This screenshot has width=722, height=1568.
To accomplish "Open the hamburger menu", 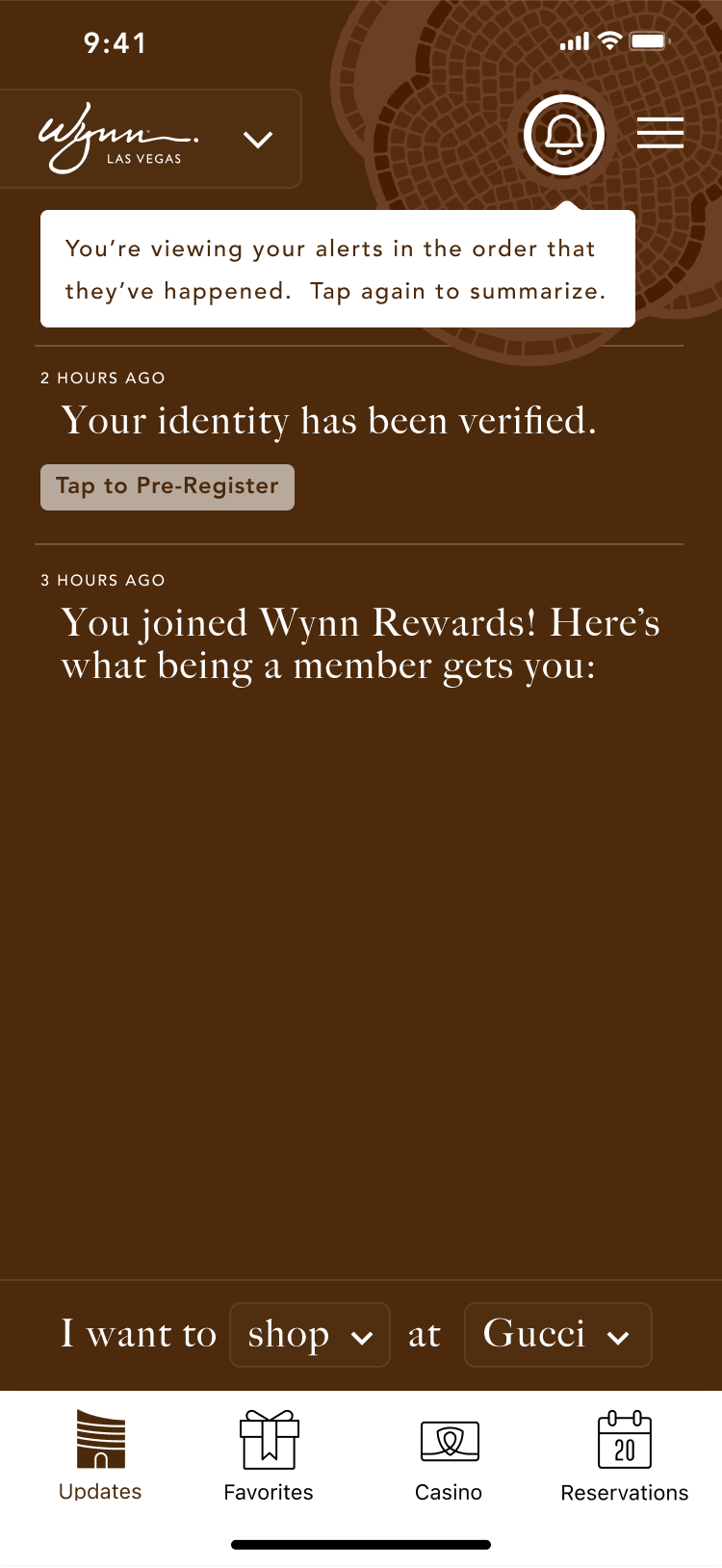I will click(x=660, y=133).
